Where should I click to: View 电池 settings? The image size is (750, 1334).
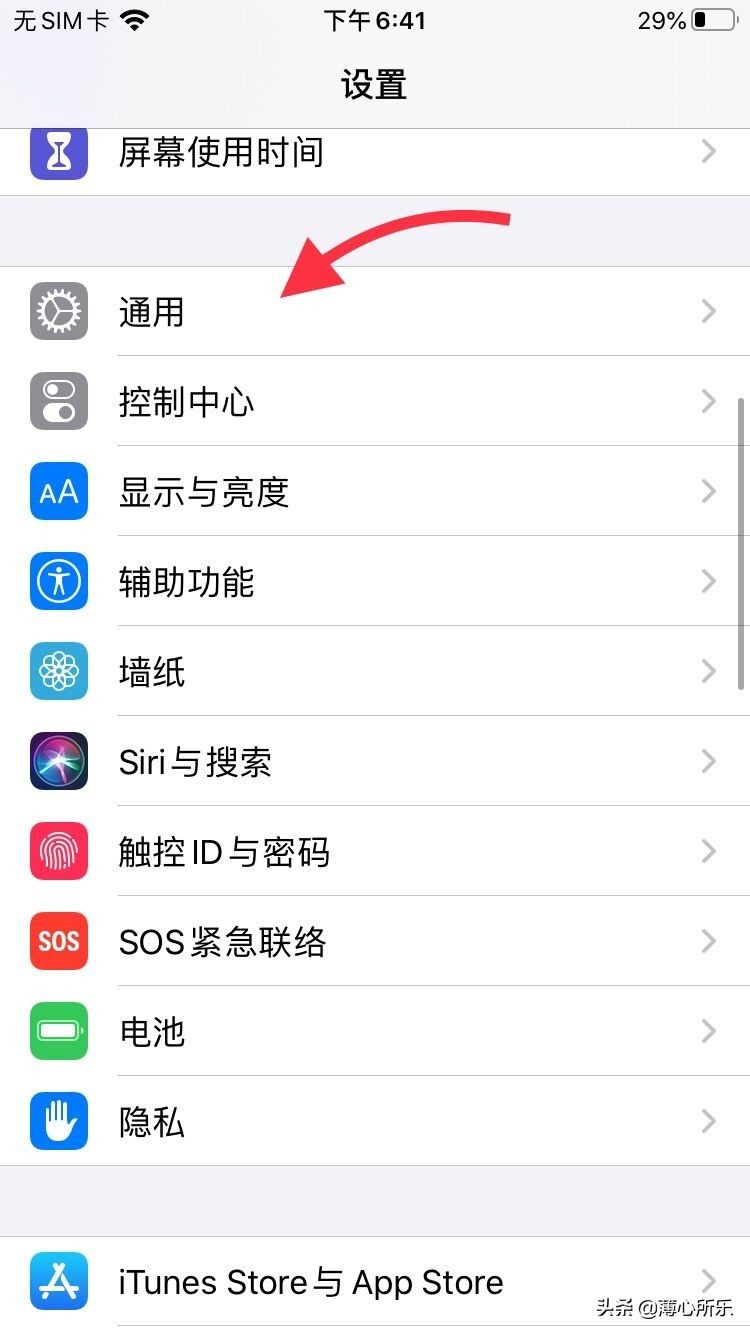[x=375, y=1031]
